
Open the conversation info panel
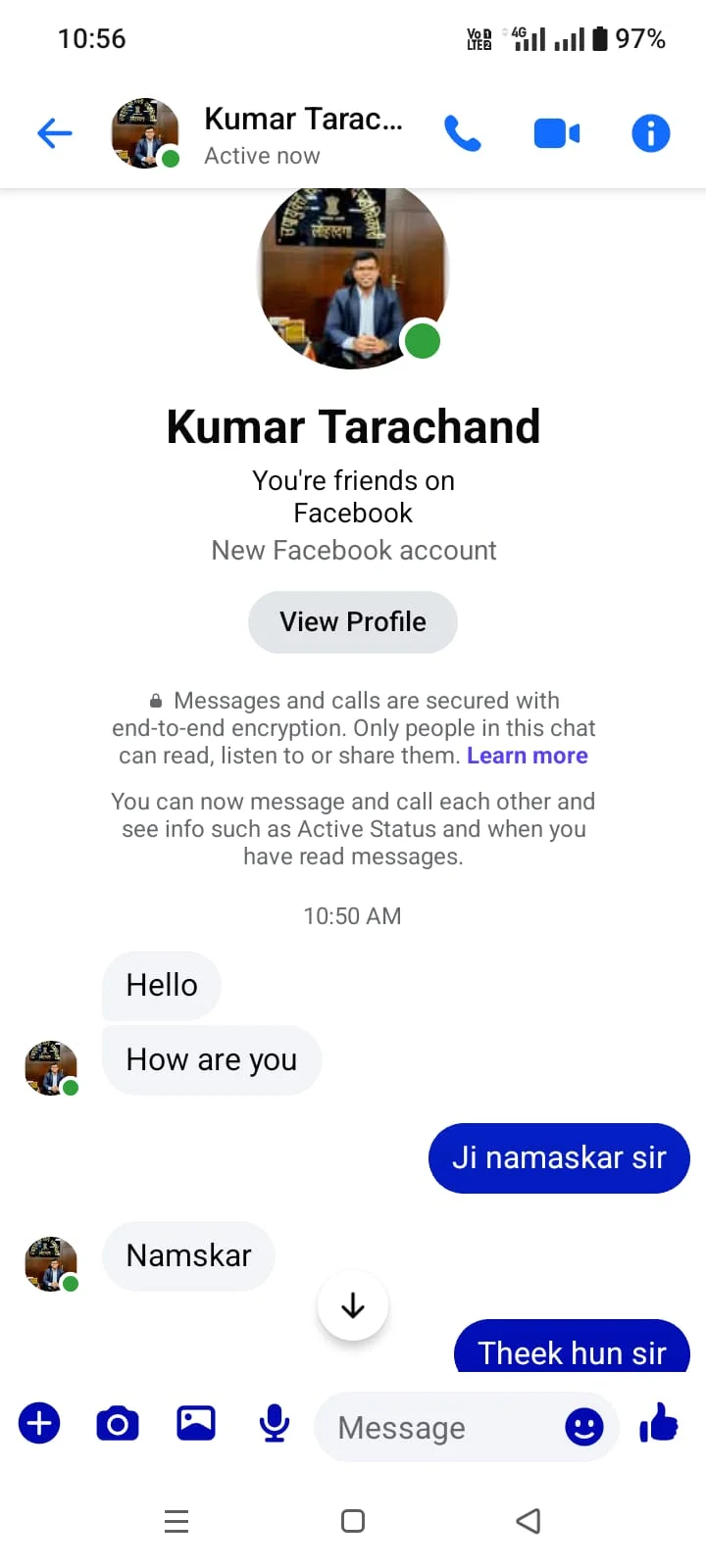coord(650,133)
